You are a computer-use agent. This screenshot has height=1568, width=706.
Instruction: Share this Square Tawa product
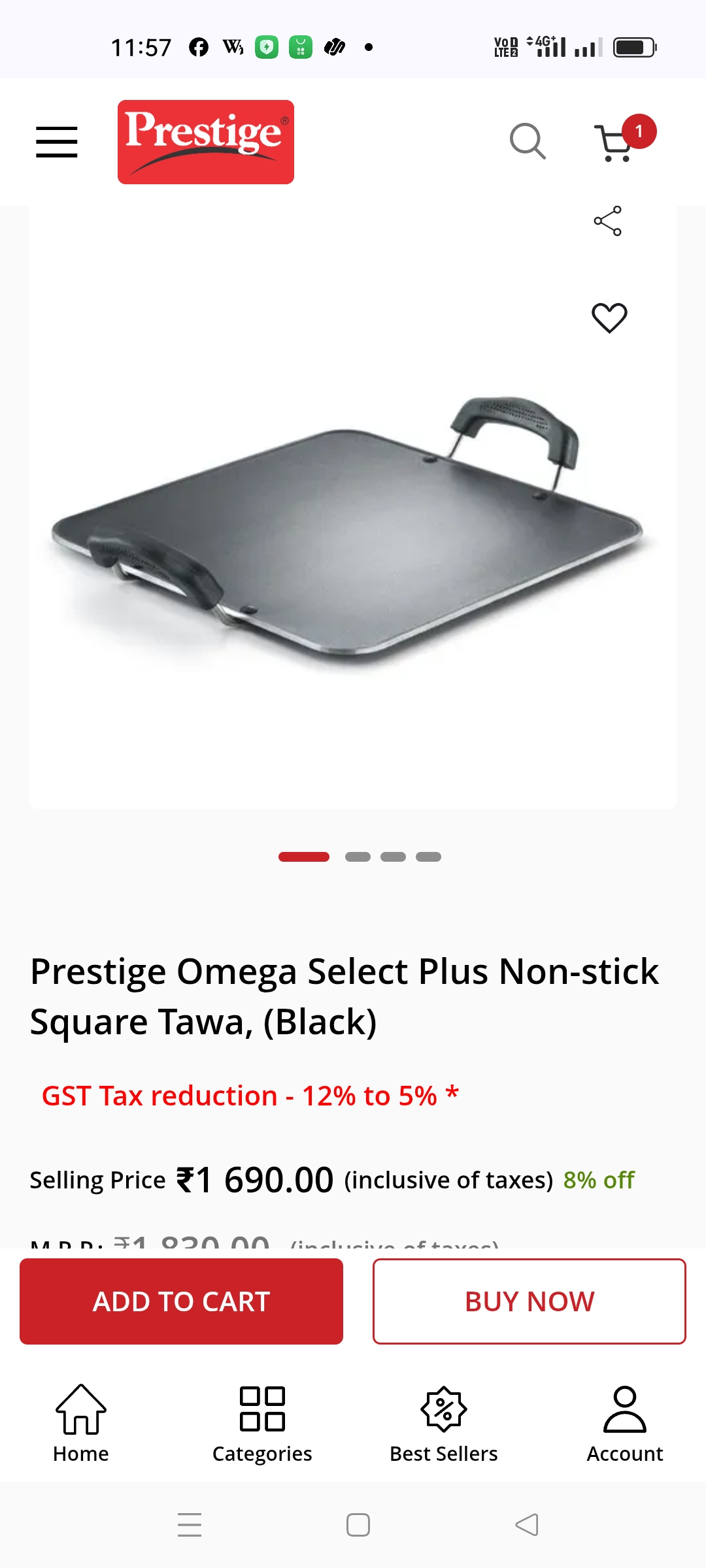point(608,221)
